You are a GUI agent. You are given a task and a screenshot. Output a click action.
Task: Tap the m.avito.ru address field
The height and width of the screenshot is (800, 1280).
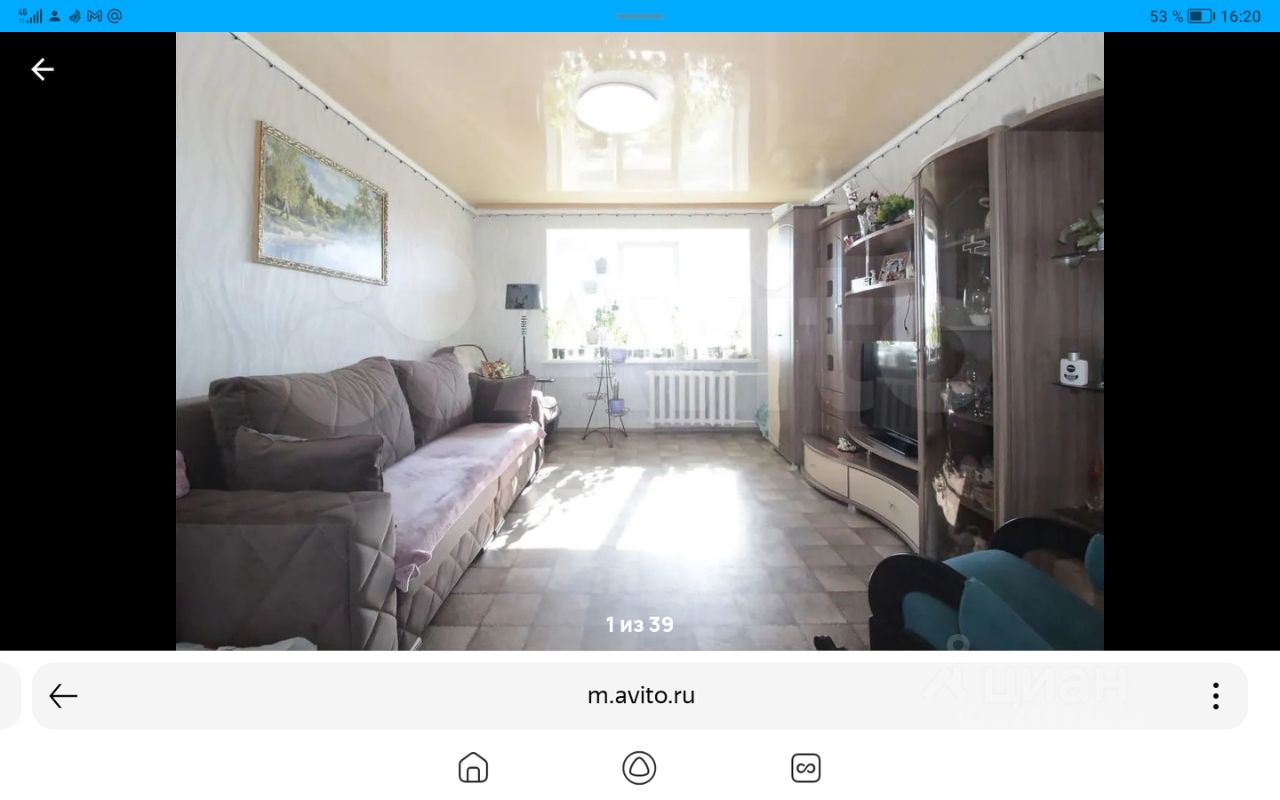pos(640,696)
